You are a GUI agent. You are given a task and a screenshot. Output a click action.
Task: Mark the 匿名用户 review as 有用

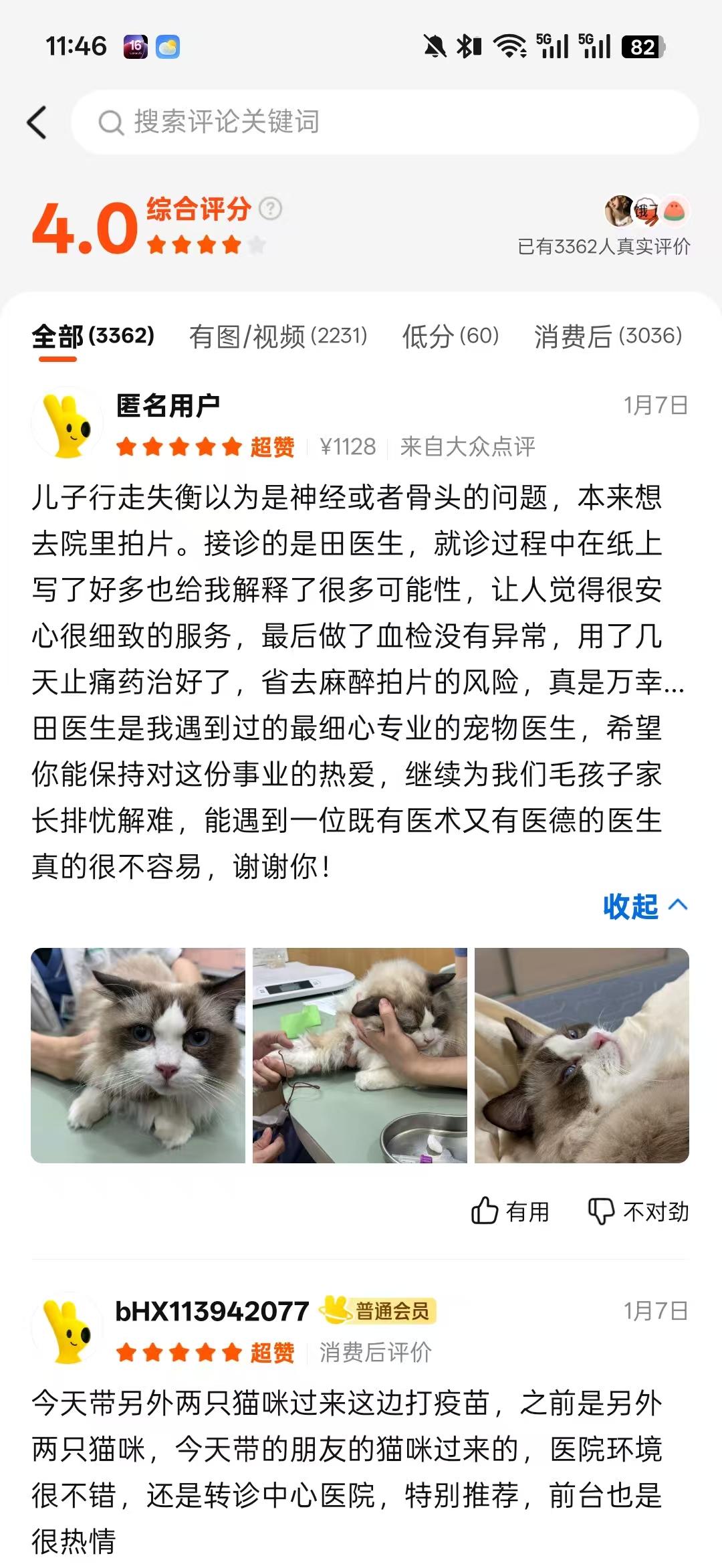510,1211
